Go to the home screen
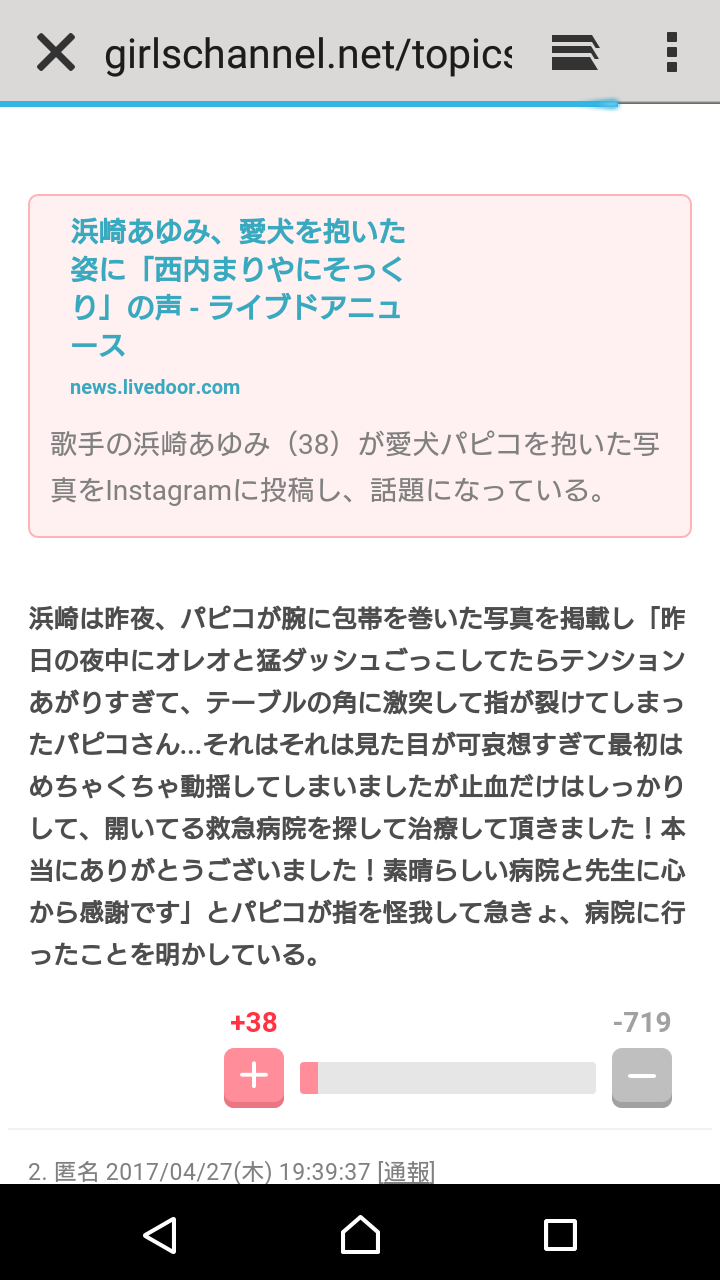The height and width of the screenshot is (1280, 720). tap(360, 1235)
